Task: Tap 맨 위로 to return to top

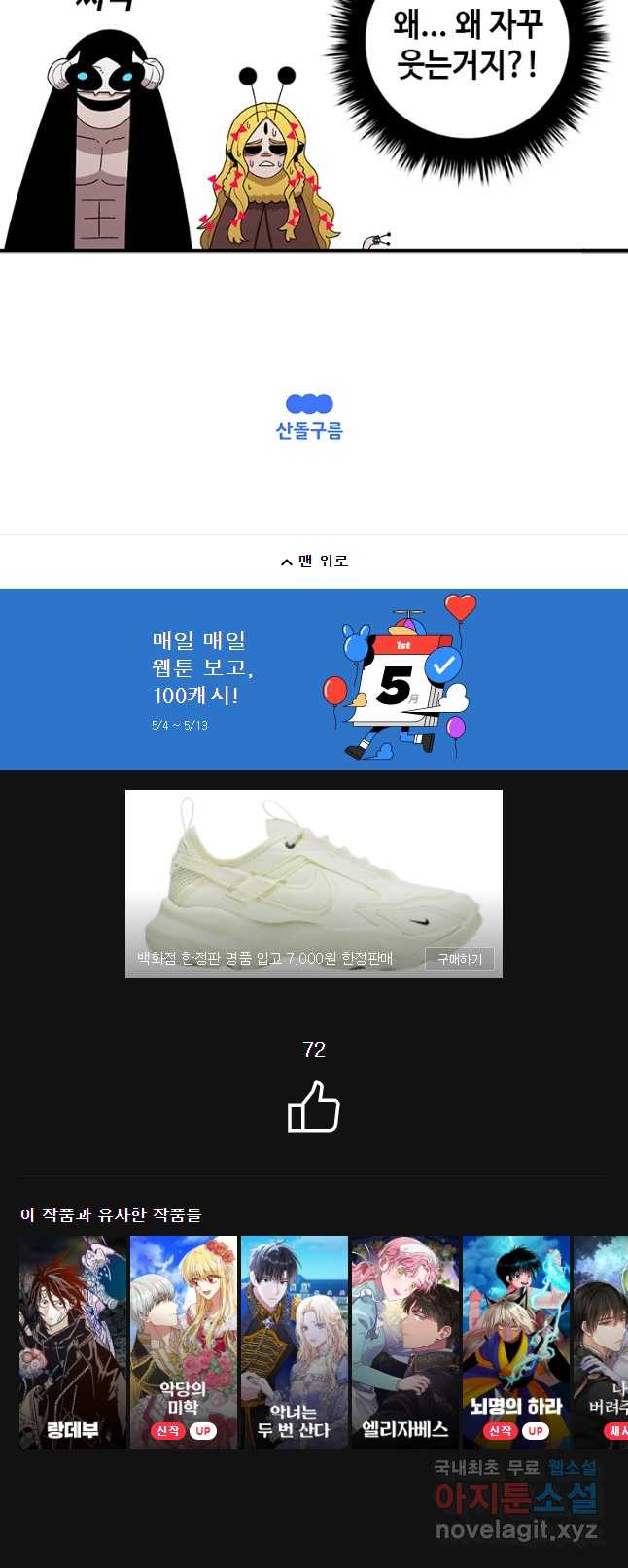Action: [x=314, y=562]
